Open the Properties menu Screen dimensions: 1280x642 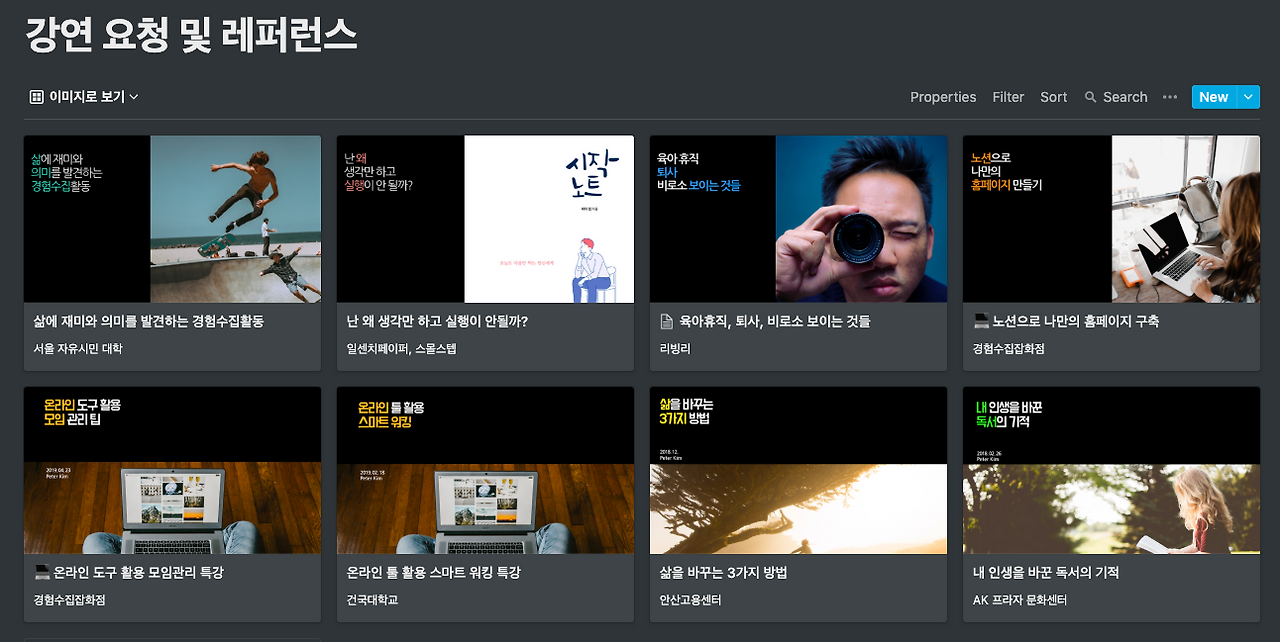pyautogui.click(x=943, y=97)
